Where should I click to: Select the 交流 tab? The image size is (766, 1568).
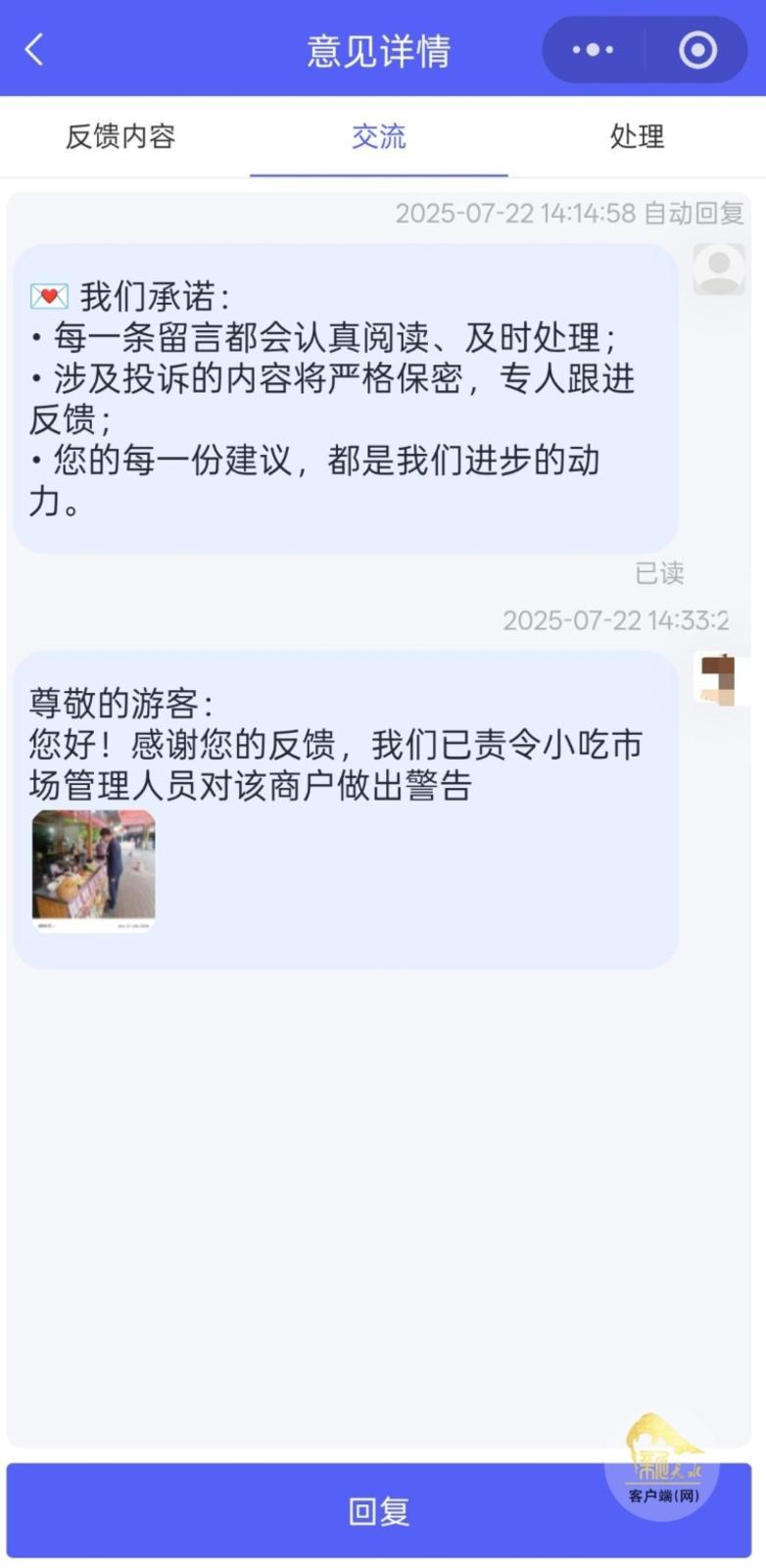tap(378, 136)
